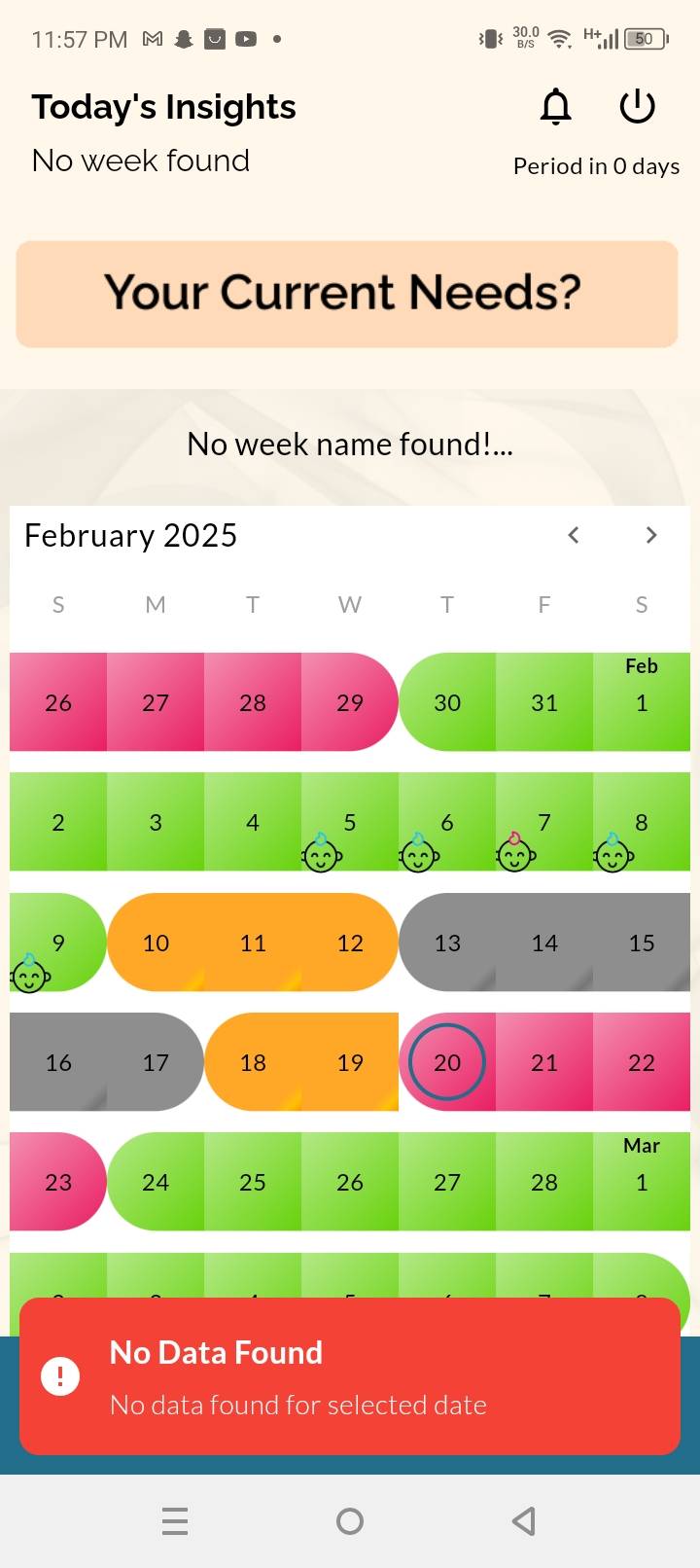Open the Your Current Needs banner
The image size is (700, 1568).
click(347, 294)
